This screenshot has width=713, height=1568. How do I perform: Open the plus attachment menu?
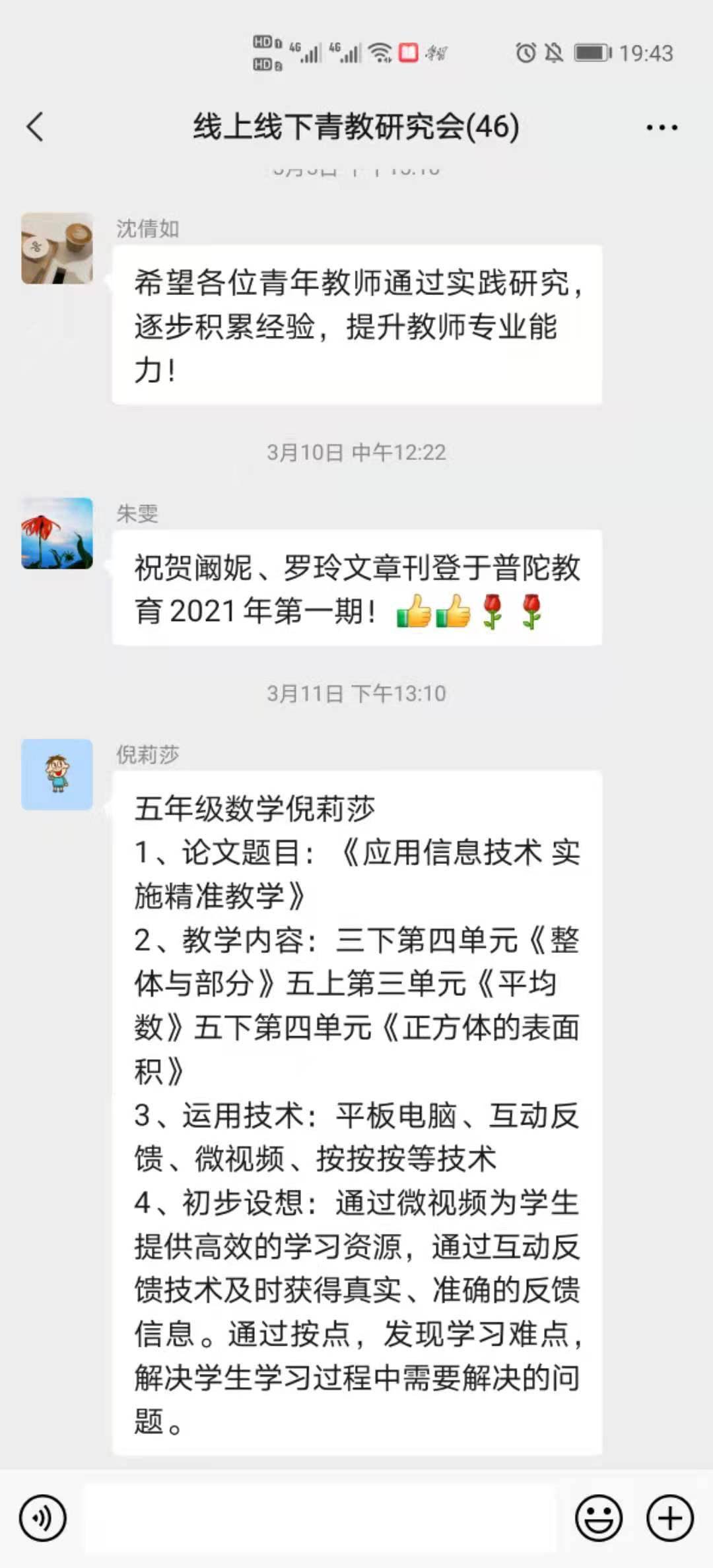tap(669, 1518)
